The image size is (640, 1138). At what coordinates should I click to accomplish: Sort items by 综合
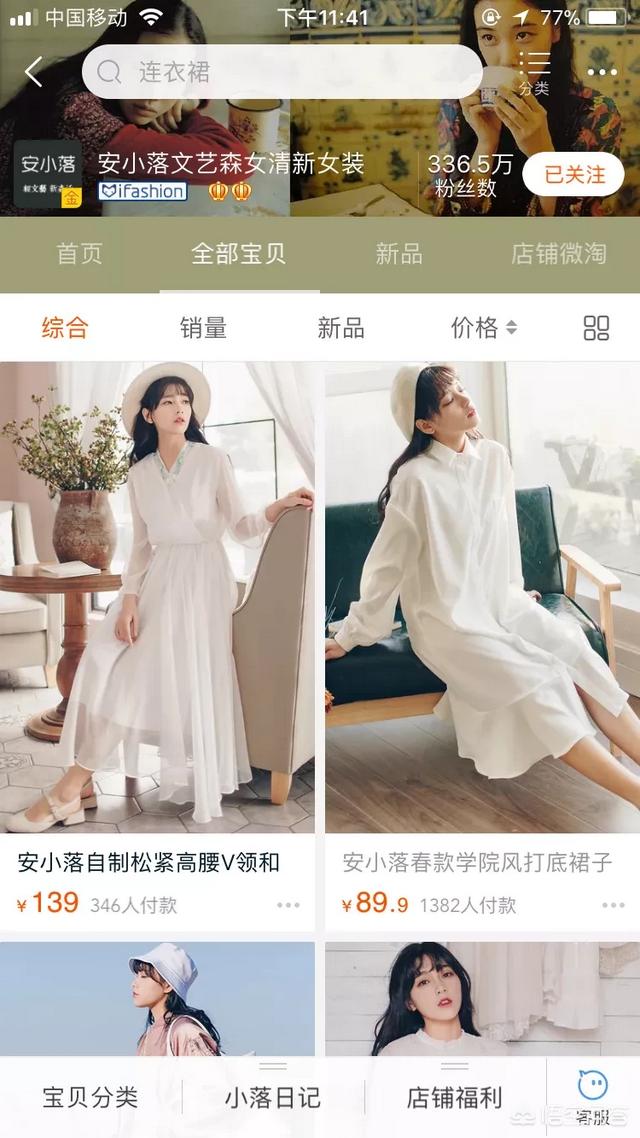pos(65,327)
